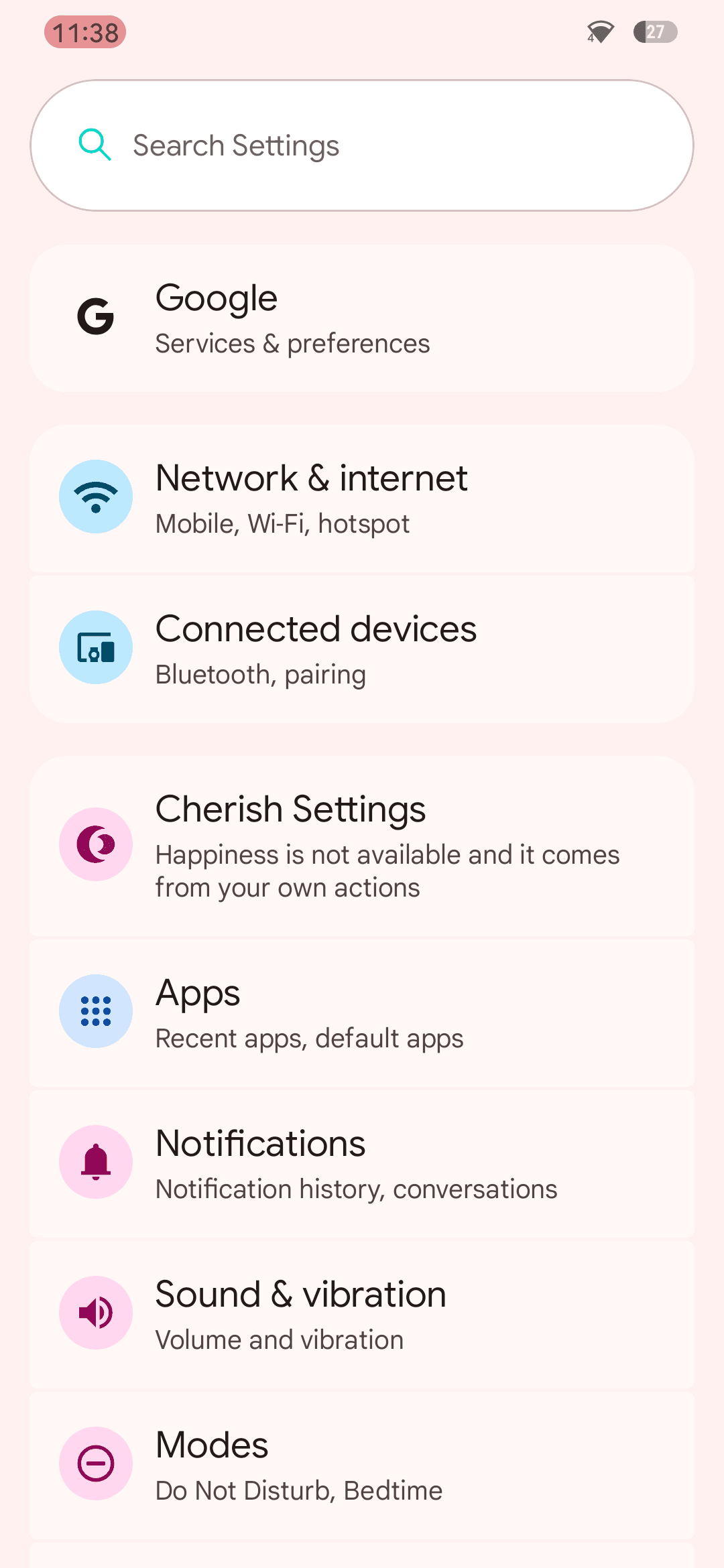Click the teal search magnifier icon
The height and width of the screenshot is (1568, 724).
point(95,145)
